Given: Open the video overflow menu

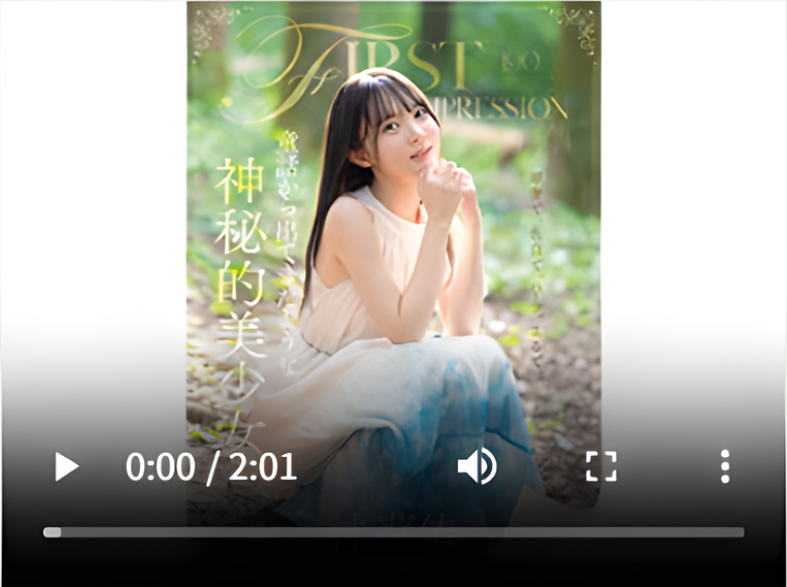Looking at the screenshot, I should click(725, 466).
